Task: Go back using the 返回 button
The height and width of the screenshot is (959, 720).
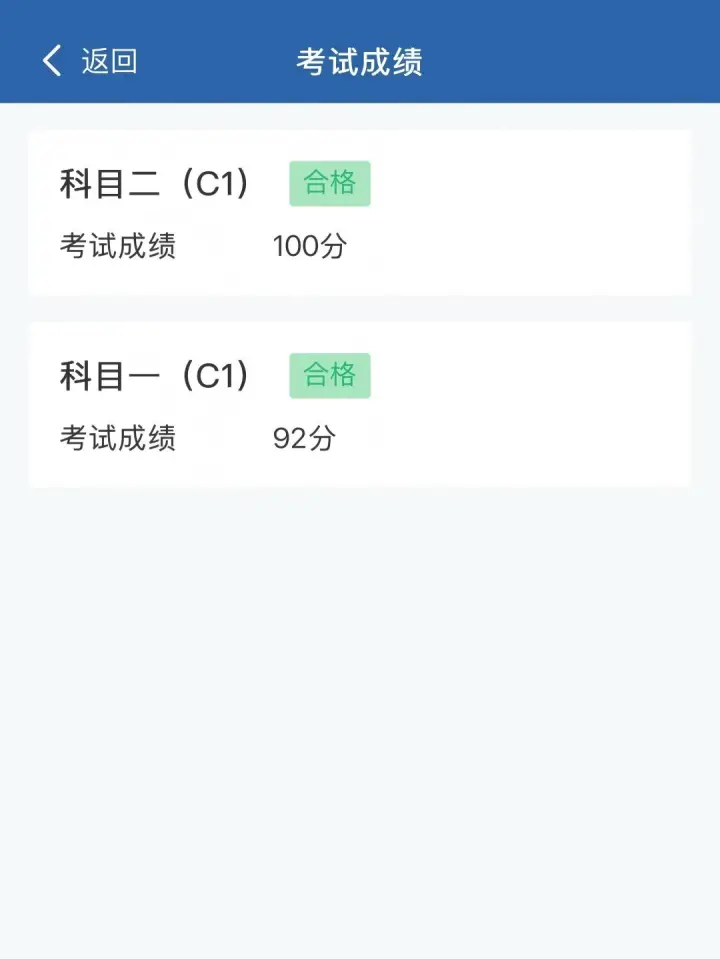Action: click(x=89, y=61)
